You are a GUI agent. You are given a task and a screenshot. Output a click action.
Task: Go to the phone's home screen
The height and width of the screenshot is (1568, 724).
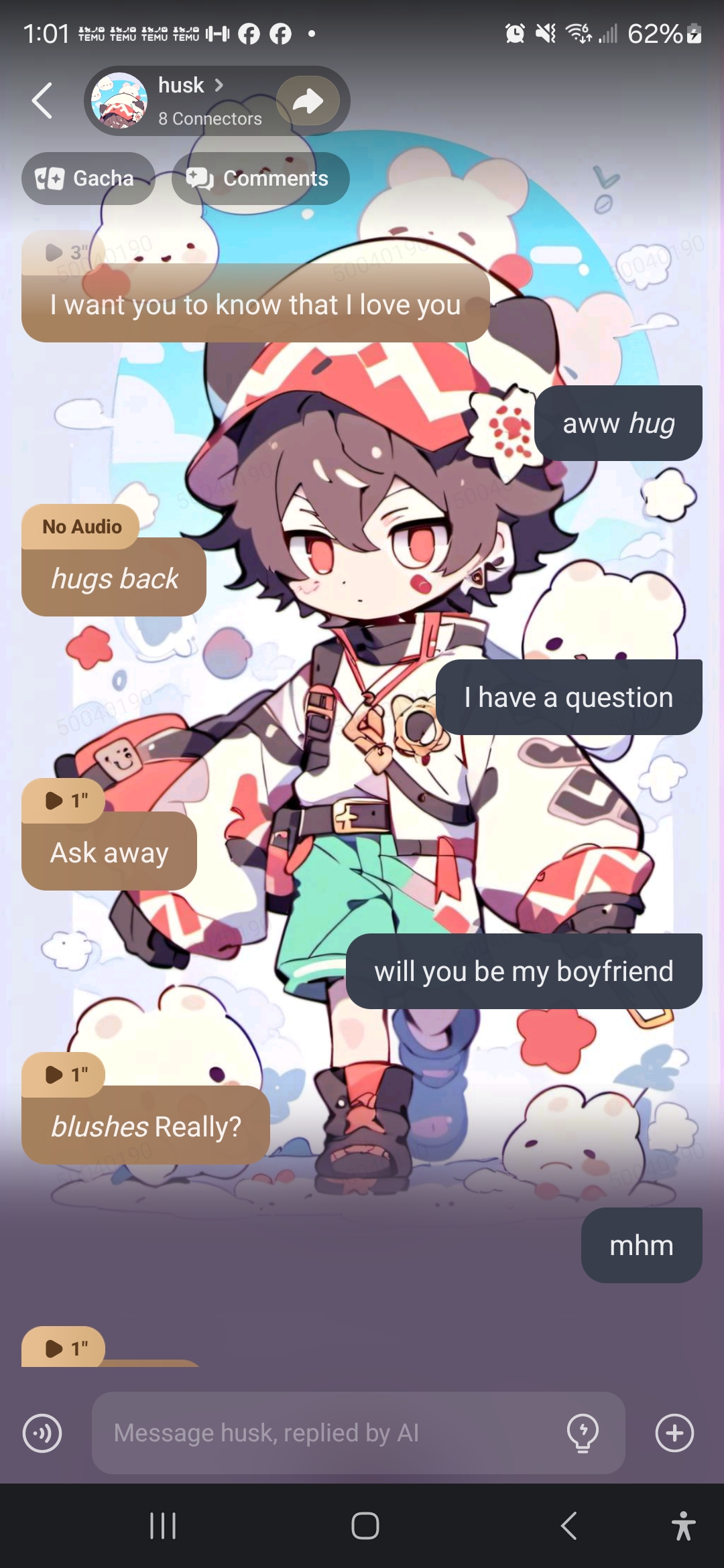pyautogui.click(x=365, y=1526)
